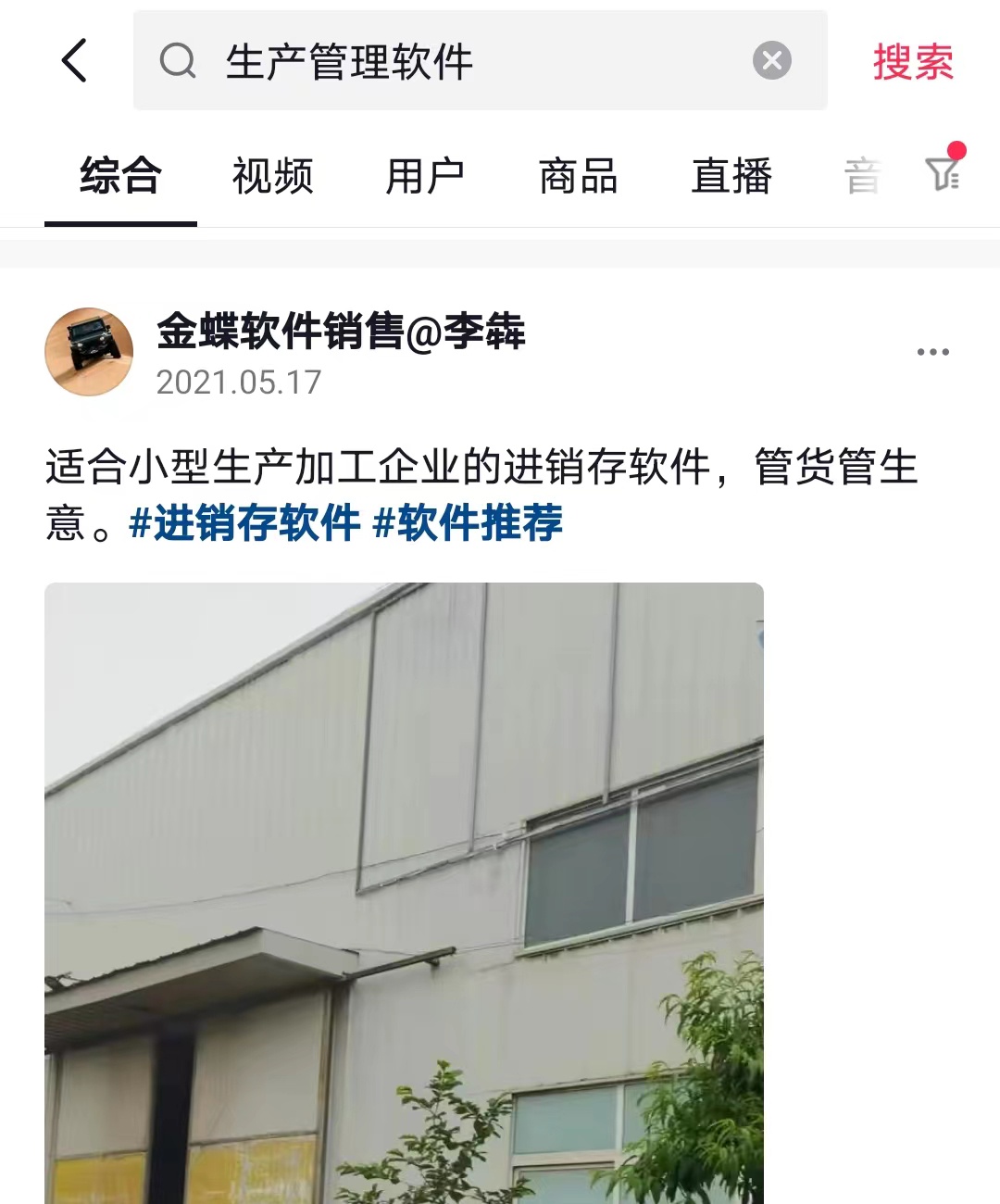Clear the search text
This screenshot has height=1204, width=1000.
pos(771,61)
